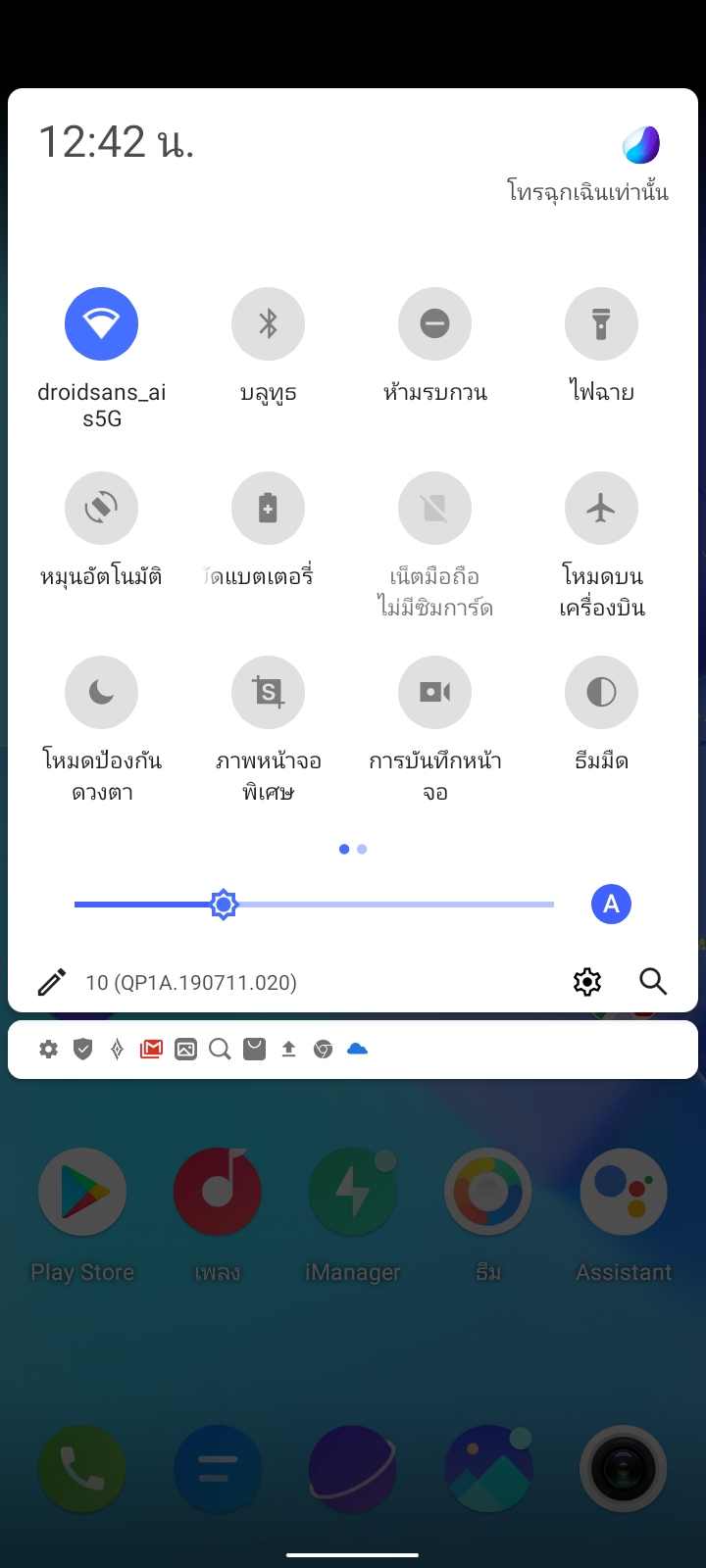Image resolution: width=706 pixels, height=1568 pixels.
Task: Open system settings gear
Action: pos(586,982)
